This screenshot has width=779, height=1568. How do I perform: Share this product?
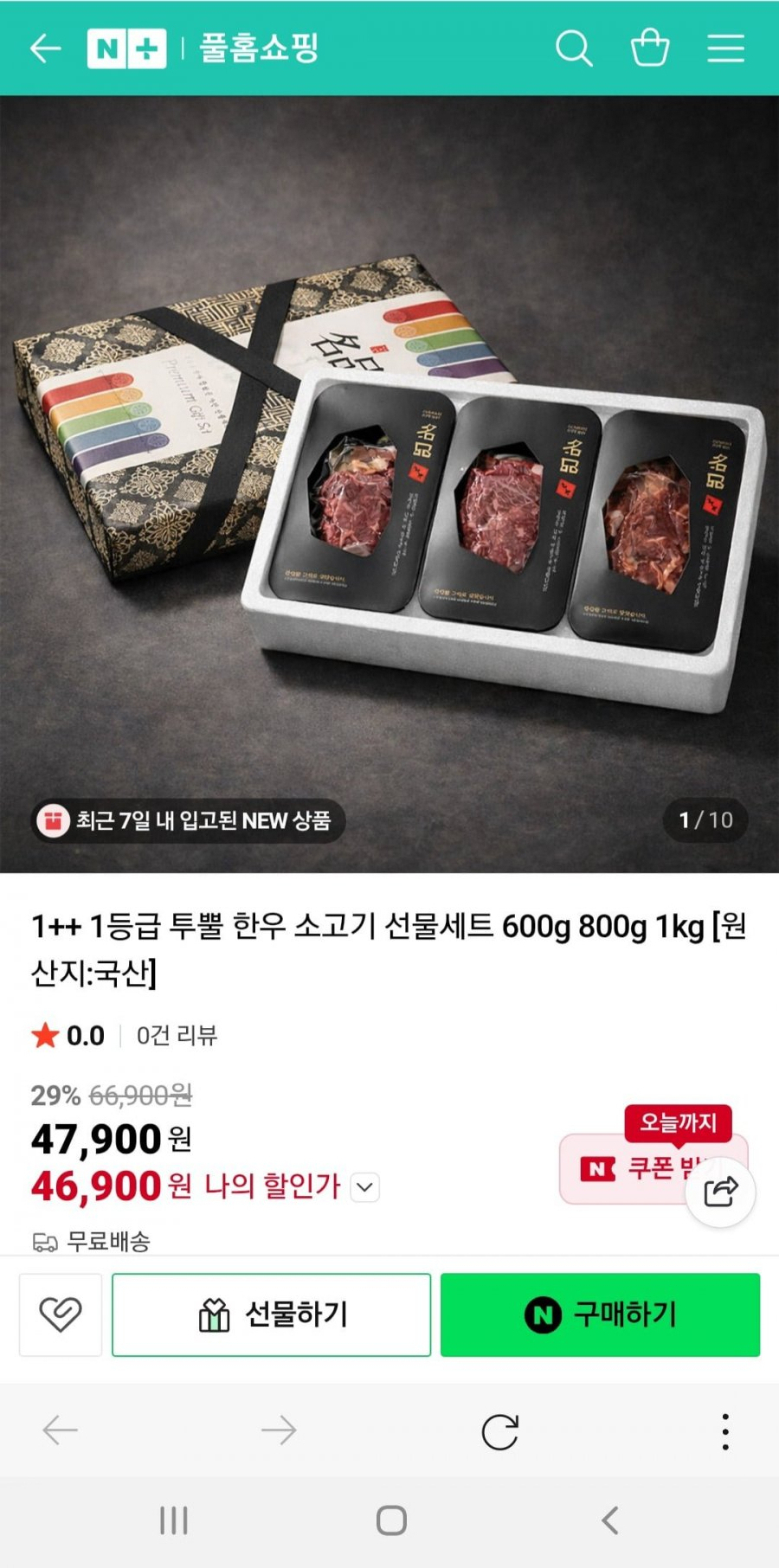click(720, 1192)
